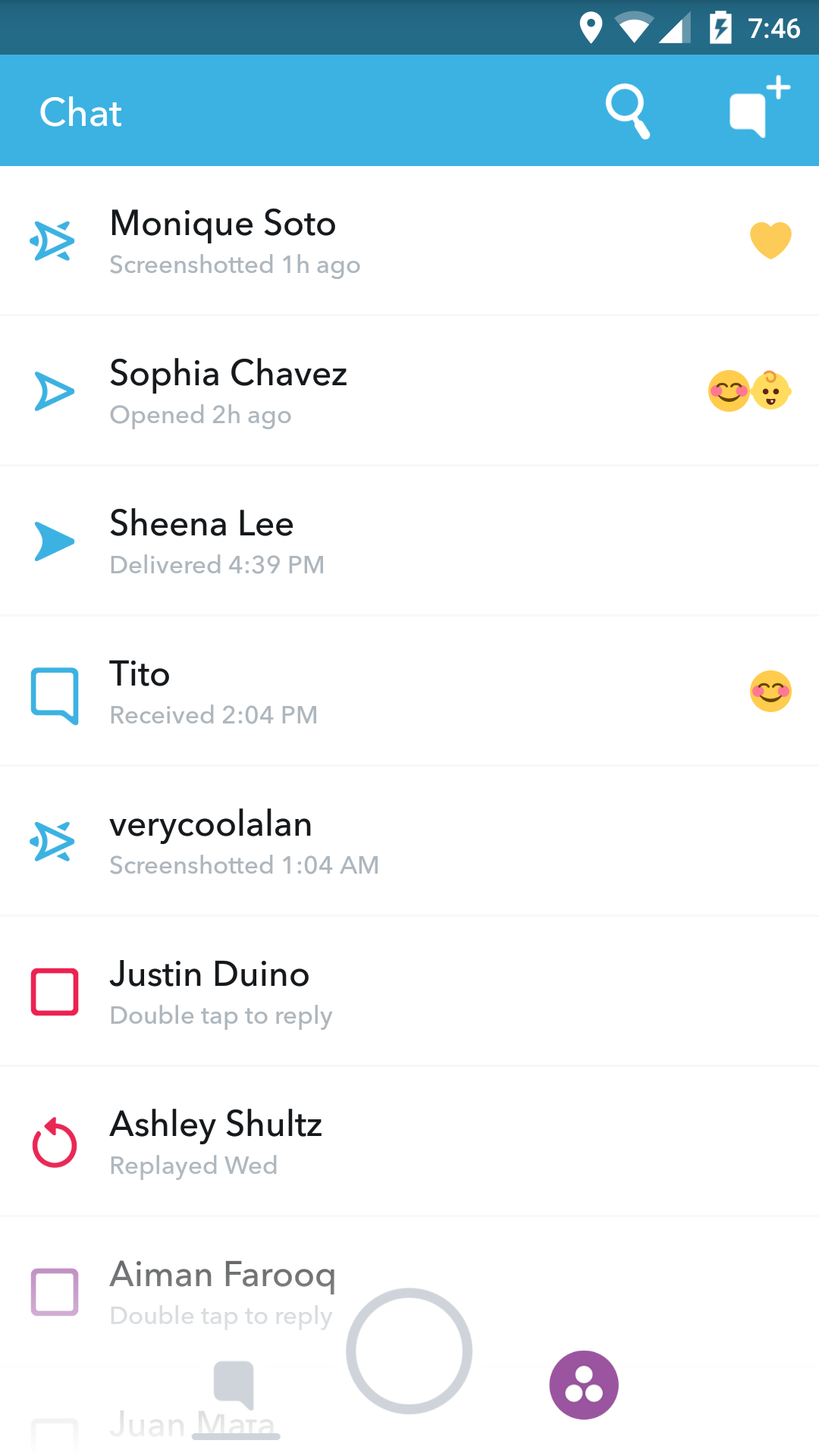This screenshot has height=1456, width=819.
Task: Open the chat search
Action: 627,112
